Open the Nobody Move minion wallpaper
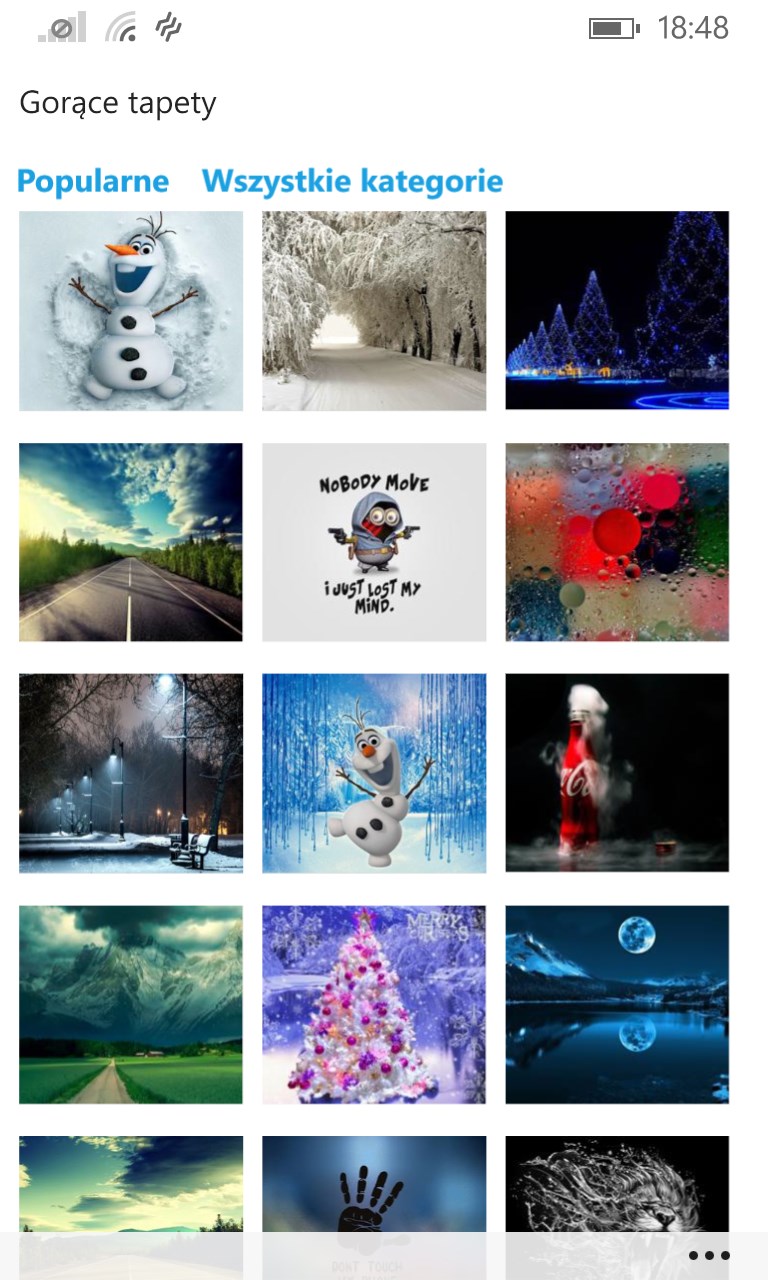This screenshot has height=1280, width=768. tap(374, 542)
